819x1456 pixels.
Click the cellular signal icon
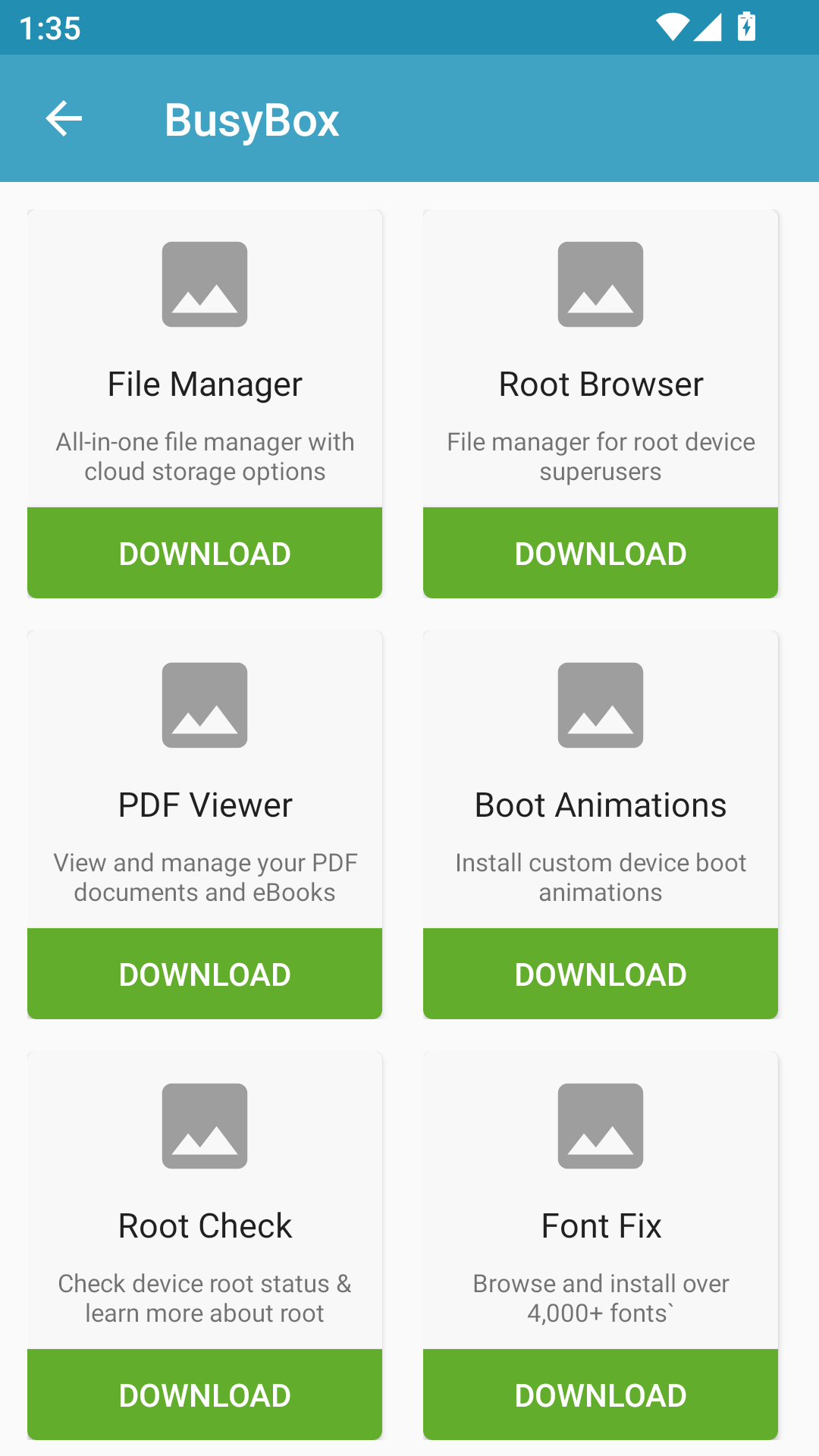click(708, 25)
